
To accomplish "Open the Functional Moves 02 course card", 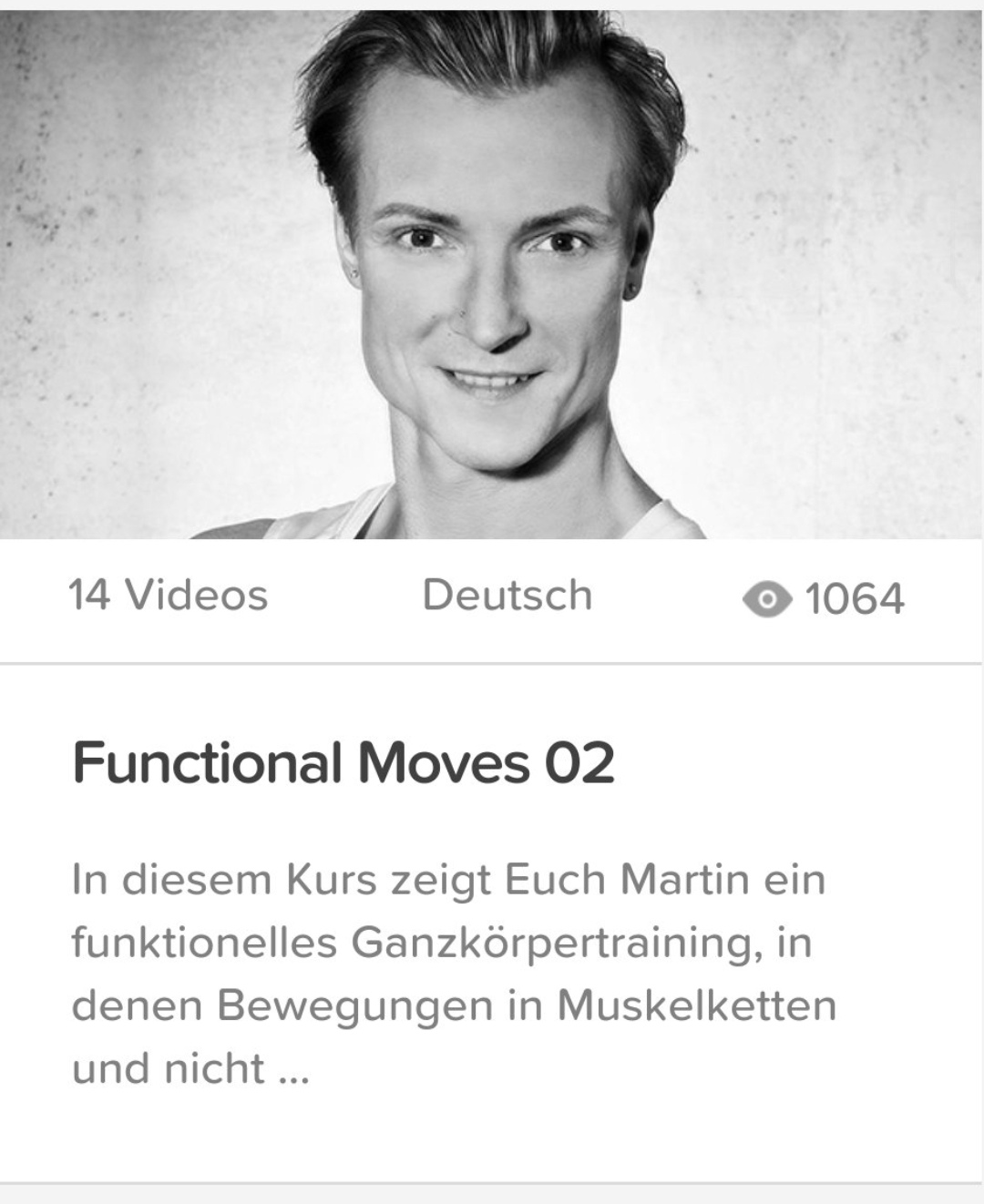I will 344,762.
